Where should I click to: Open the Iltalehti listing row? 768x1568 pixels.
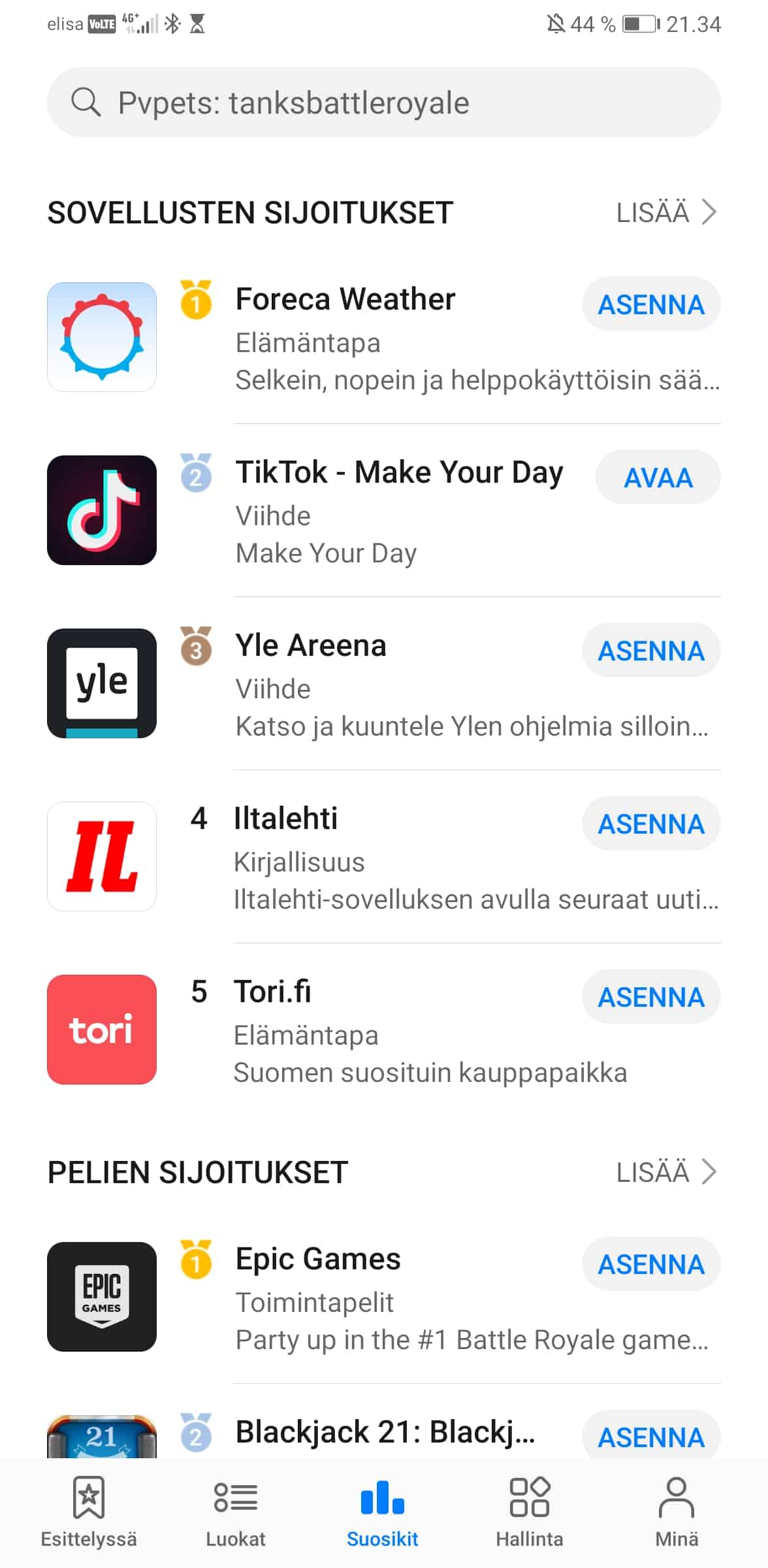[x=384, y=857]
